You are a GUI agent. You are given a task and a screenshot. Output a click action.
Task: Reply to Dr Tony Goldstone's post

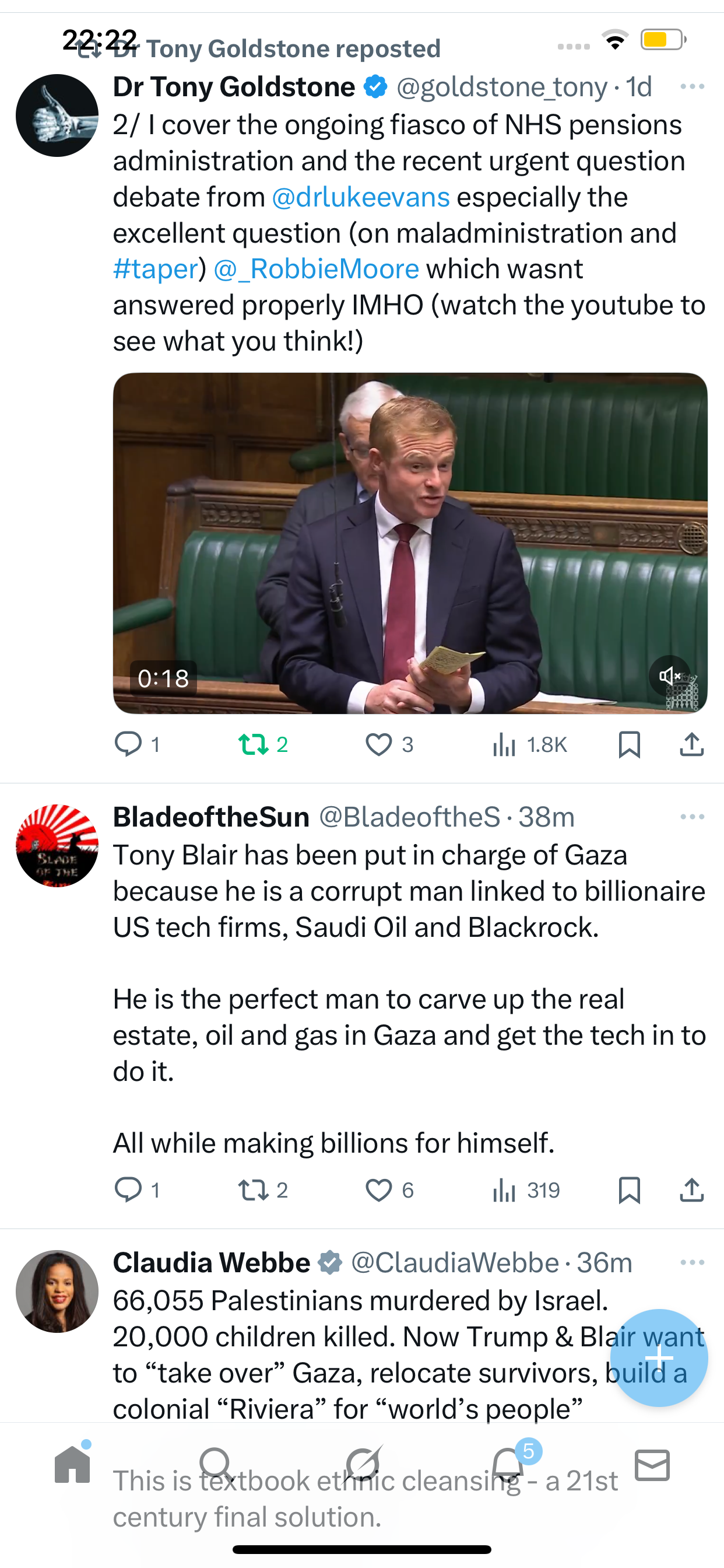pos(128,744)
